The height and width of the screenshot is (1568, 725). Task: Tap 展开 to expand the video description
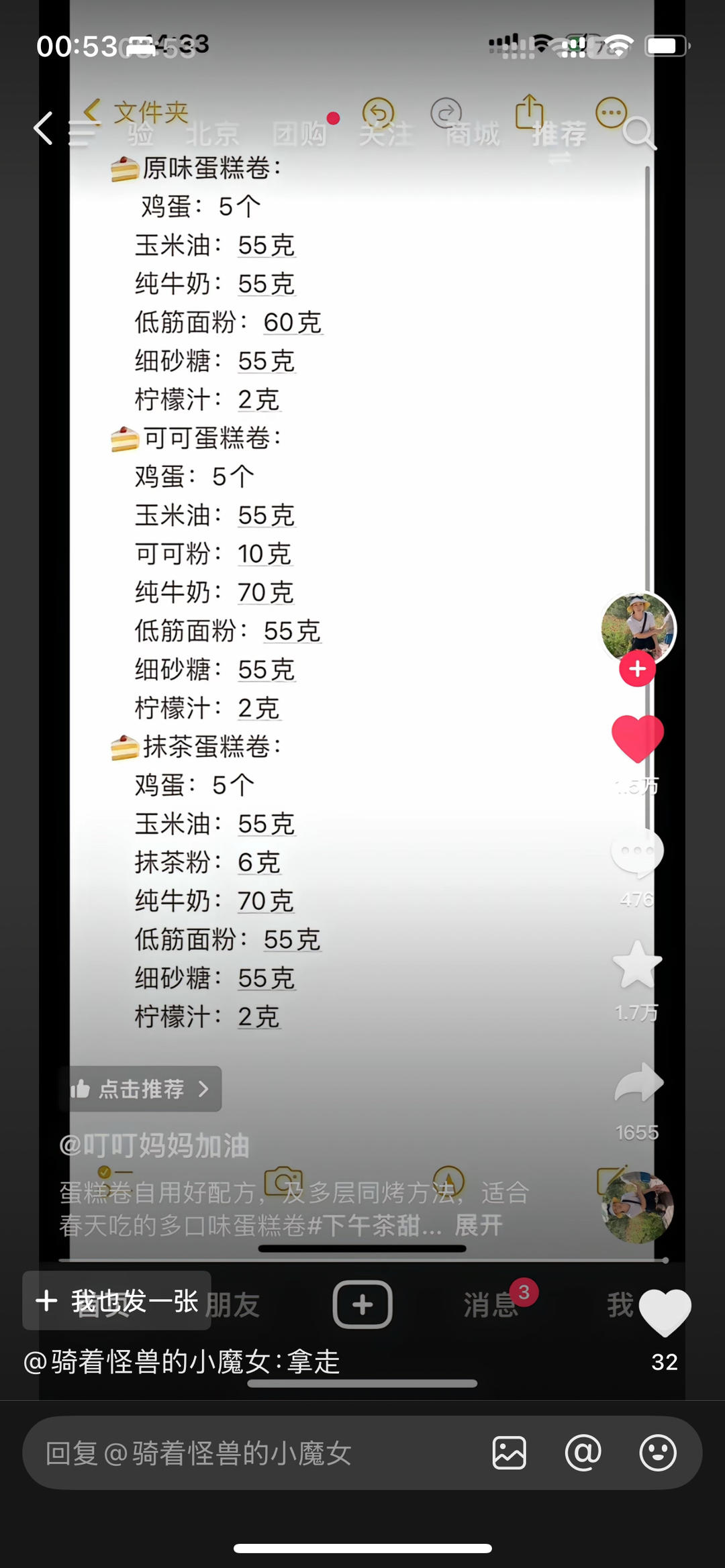[x=478, y=1226]
